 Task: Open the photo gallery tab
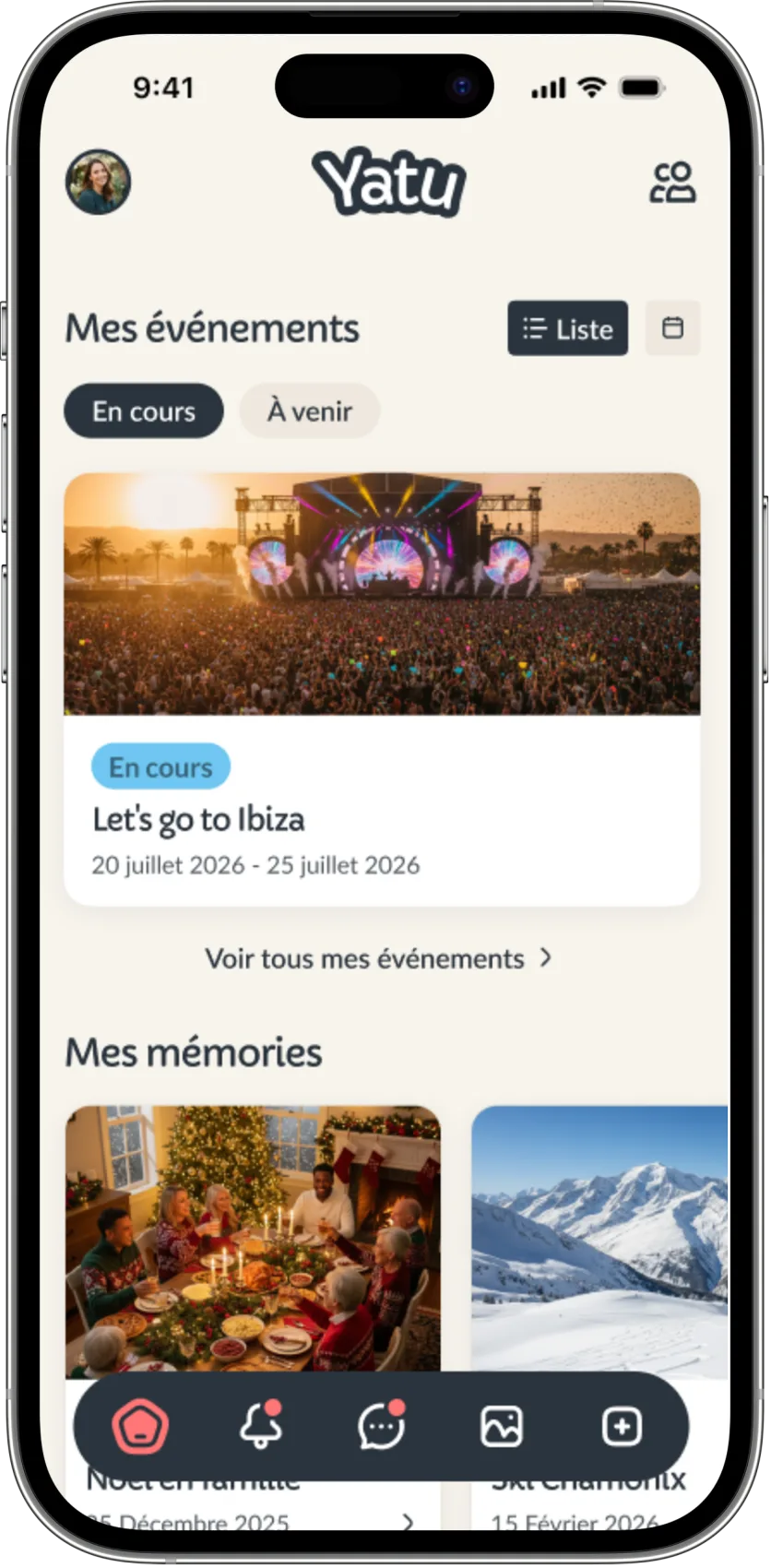[502, 1427]
